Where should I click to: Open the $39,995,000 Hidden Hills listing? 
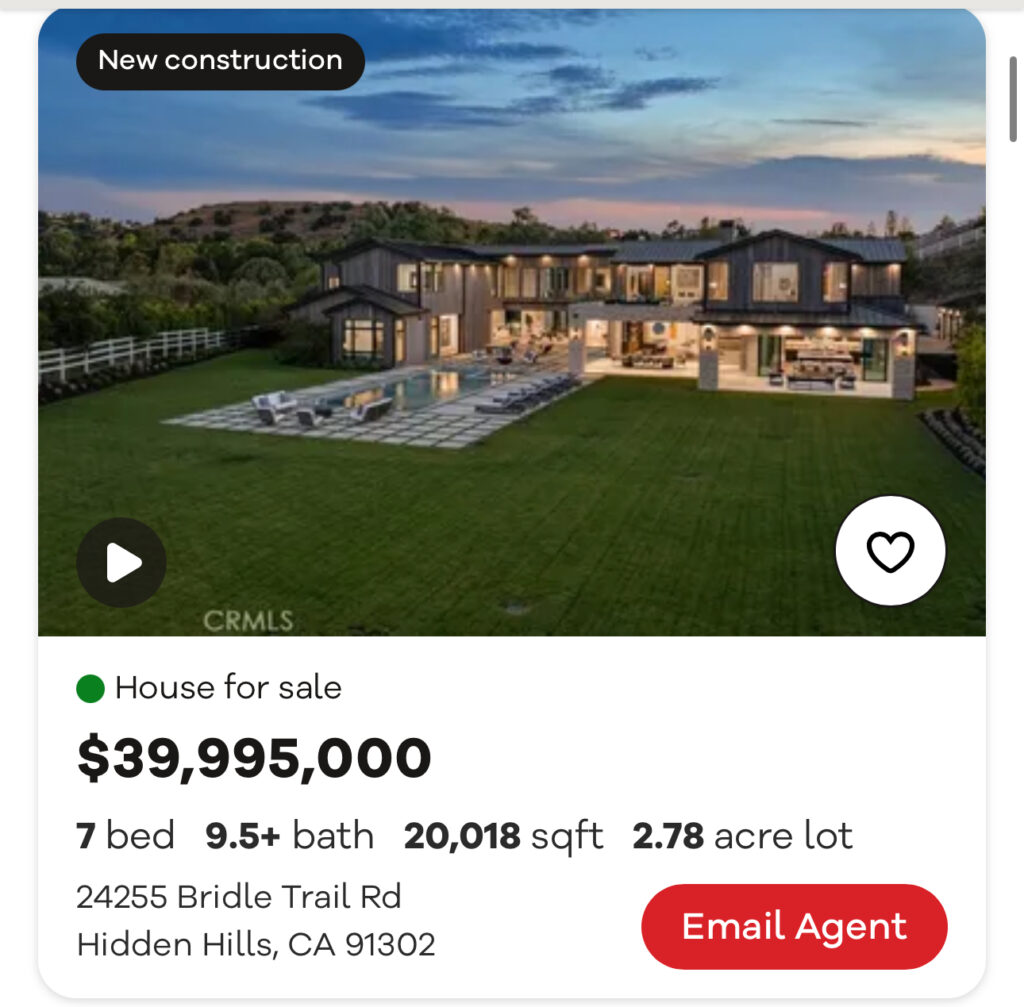254,758
